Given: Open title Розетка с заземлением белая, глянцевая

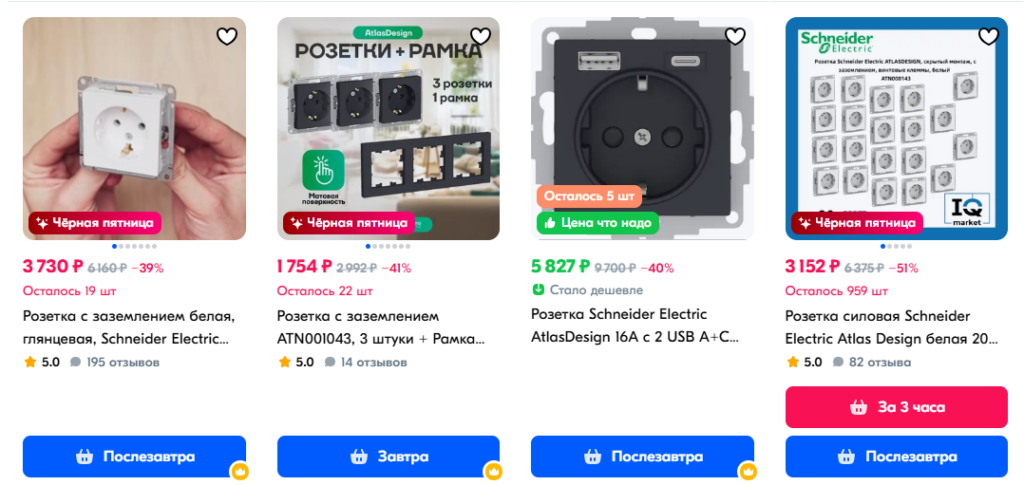Looking at the screenshot, I should click(x=128, y=327).
